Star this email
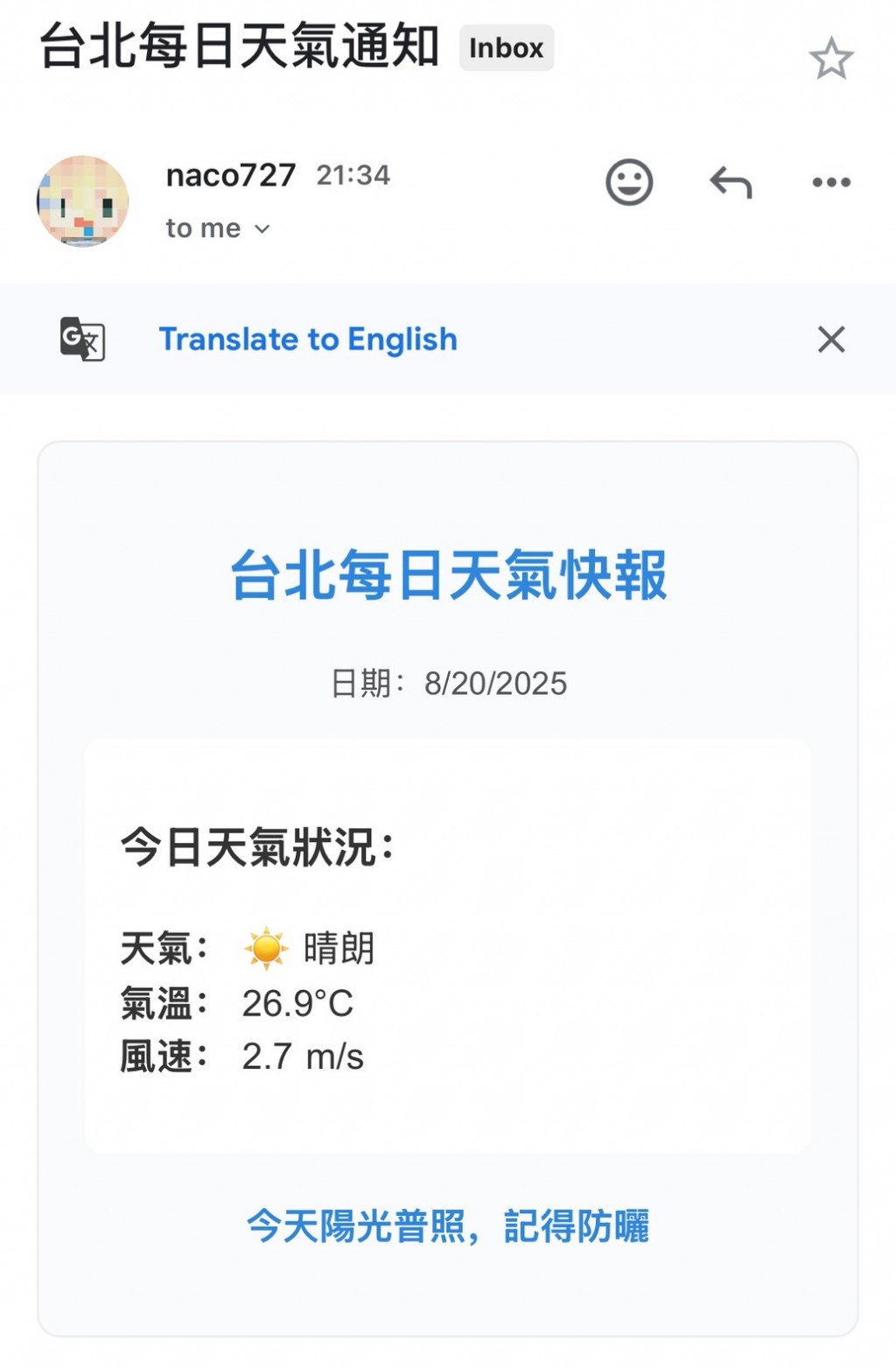This screenshot has width=896, height=1369. 830,60
